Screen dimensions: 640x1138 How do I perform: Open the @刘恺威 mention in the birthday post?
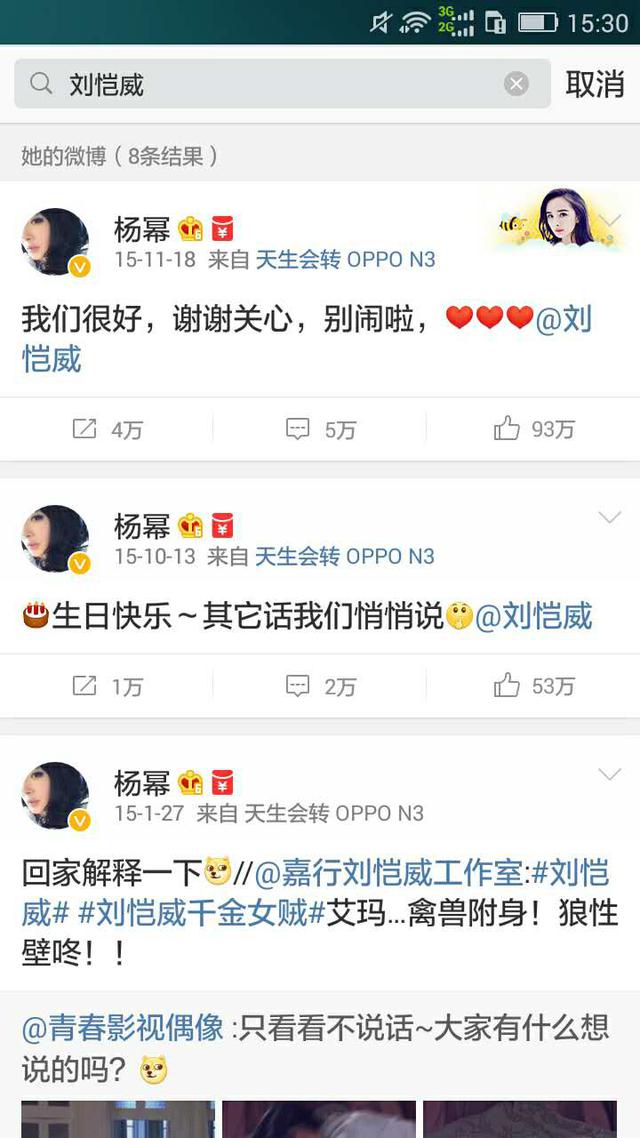[x=533, y=617]
